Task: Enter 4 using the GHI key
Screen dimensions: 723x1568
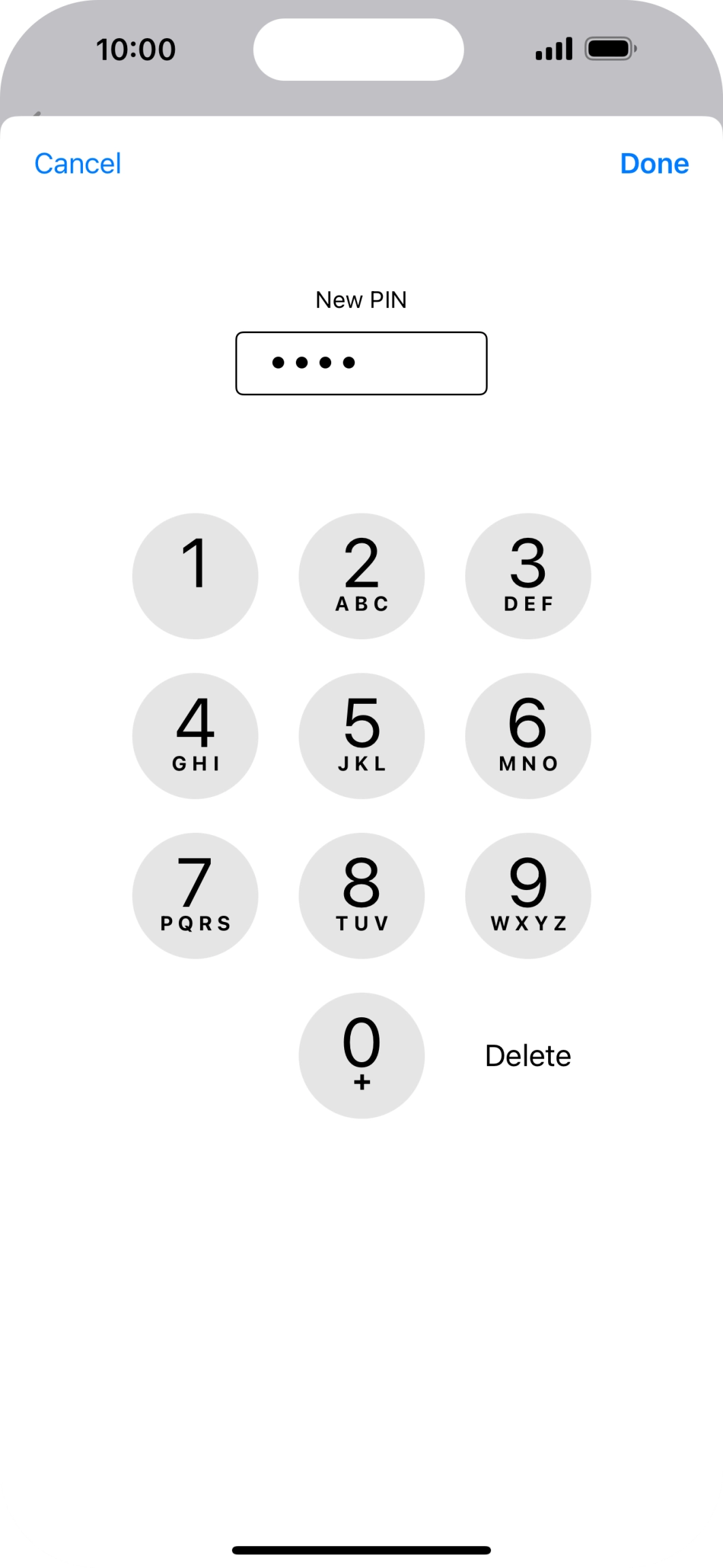Action: (x=195, y=736)
